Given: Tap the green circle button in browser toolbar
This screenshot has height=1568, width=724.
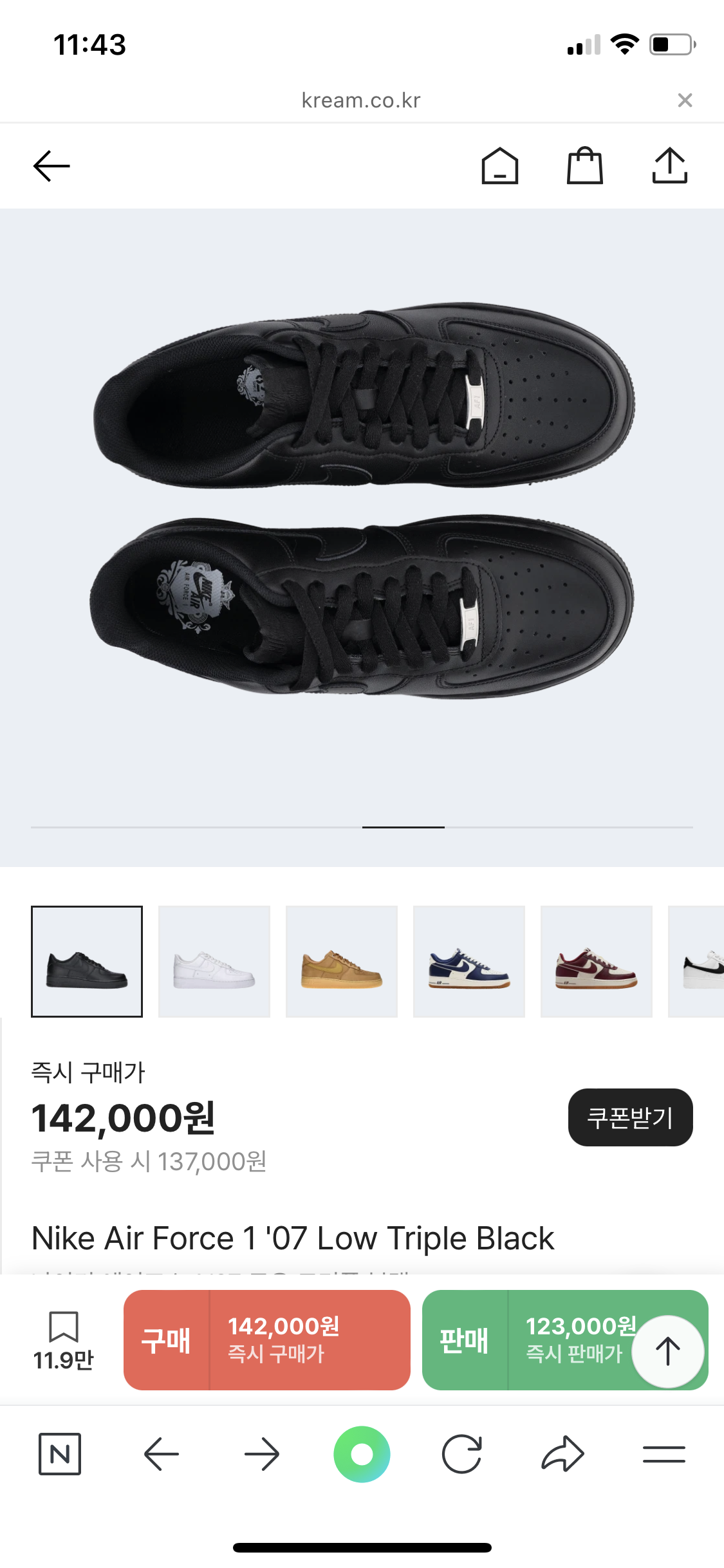Looking at the screenshot, I should pyautogui.click(x=362, y=1454).
